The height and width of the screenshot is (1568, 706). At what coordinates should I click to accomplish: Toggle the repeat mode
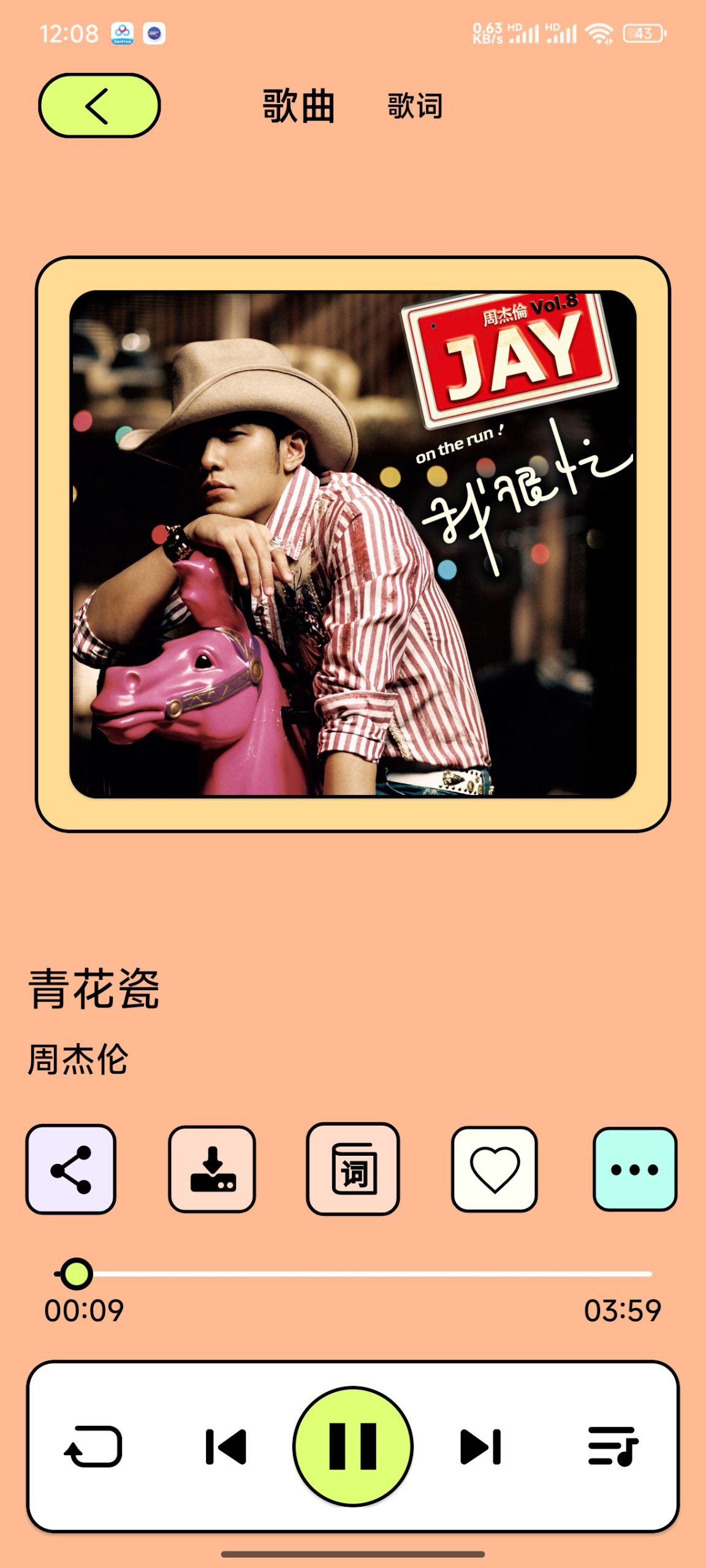coord(94,1447)
